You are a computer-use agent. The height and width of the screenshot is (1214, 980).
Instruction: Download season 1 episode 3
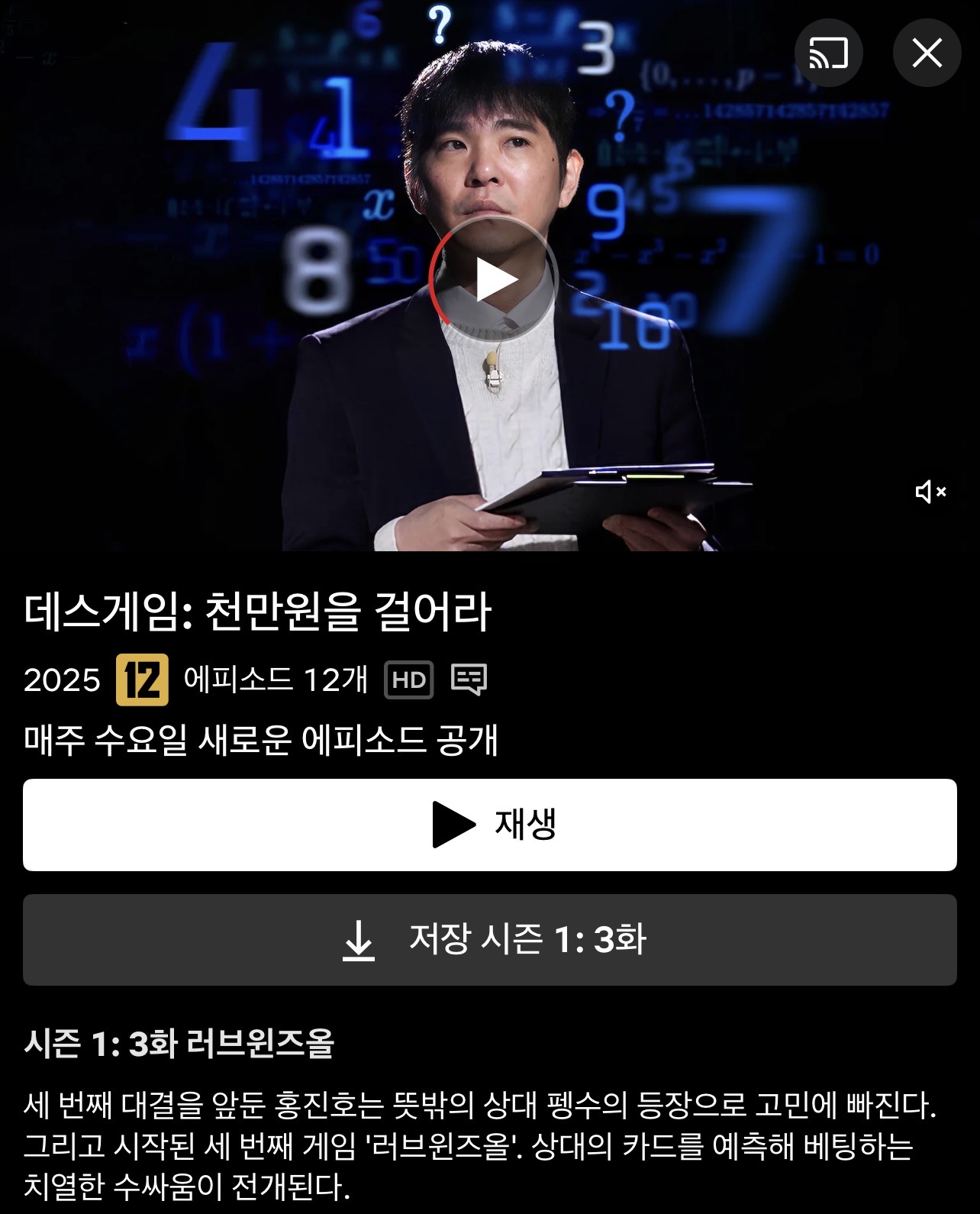coord(489,940)
